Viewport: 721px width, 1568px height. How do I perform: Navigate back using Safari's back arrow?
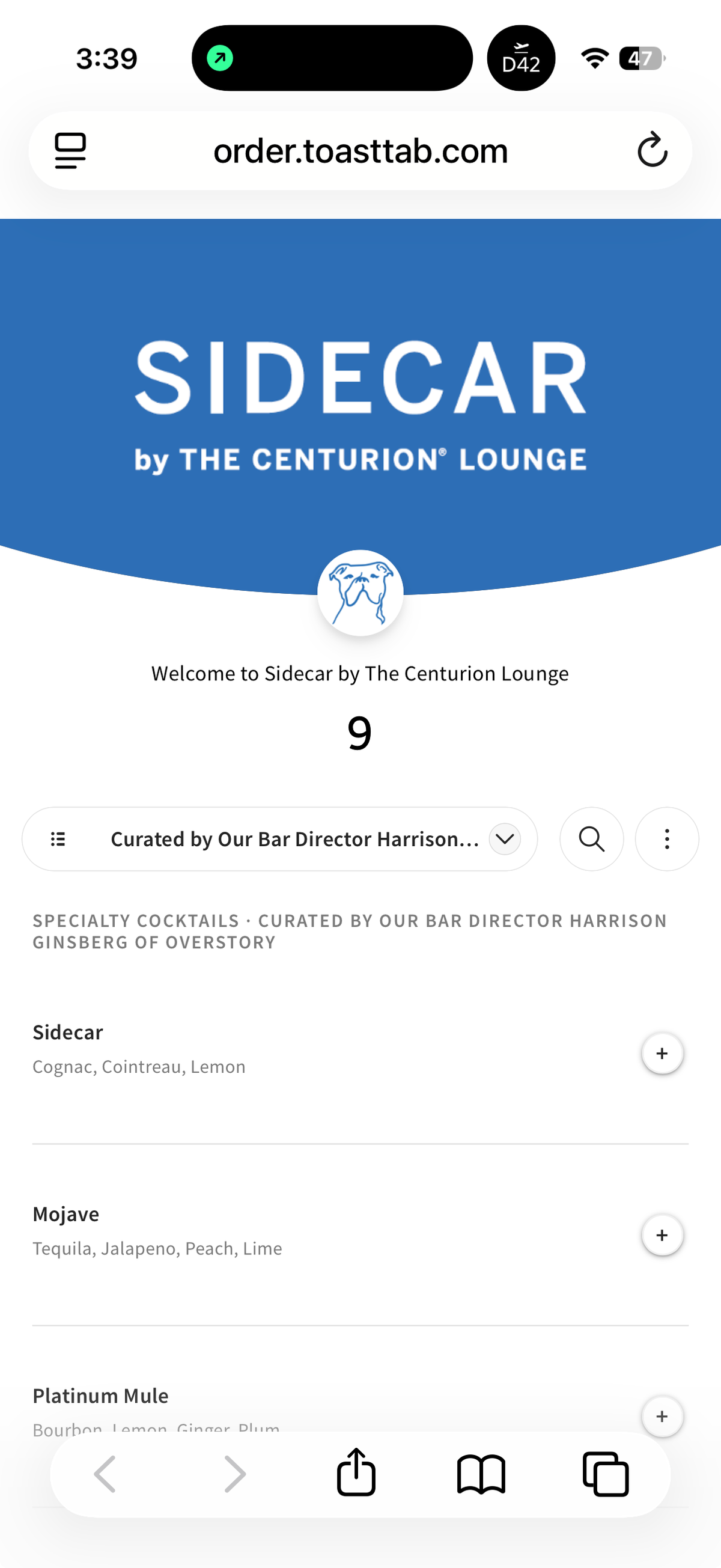105,1474
